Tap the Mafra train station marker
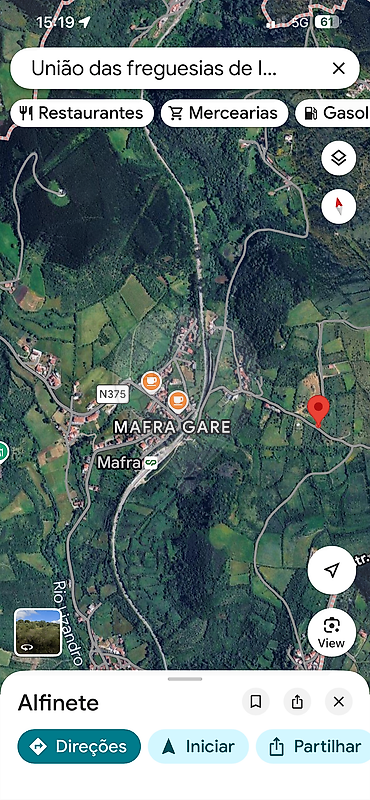 [x=150, y=463]
